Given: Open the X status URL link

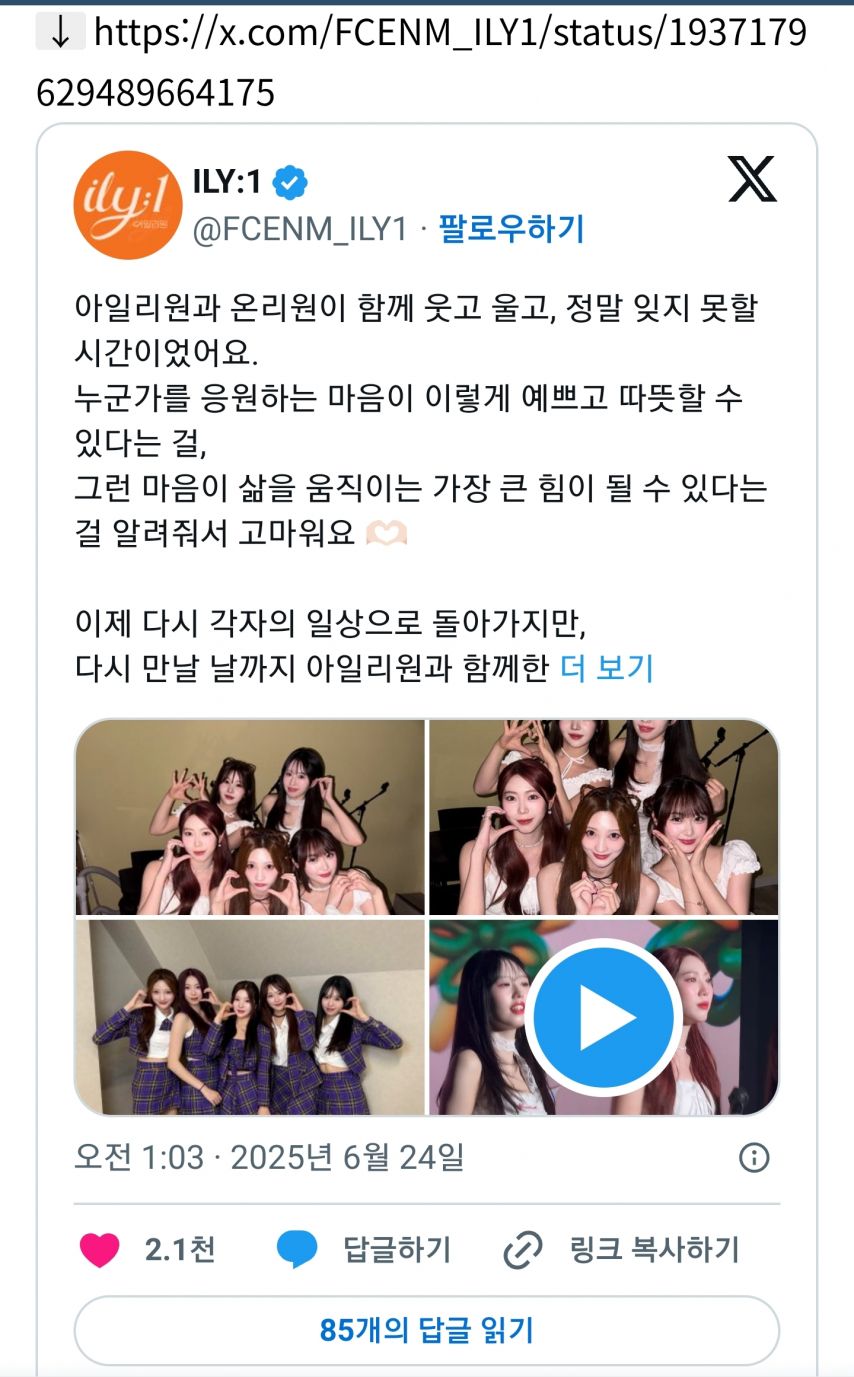Looking at the screenshot, I should [450, 34].
